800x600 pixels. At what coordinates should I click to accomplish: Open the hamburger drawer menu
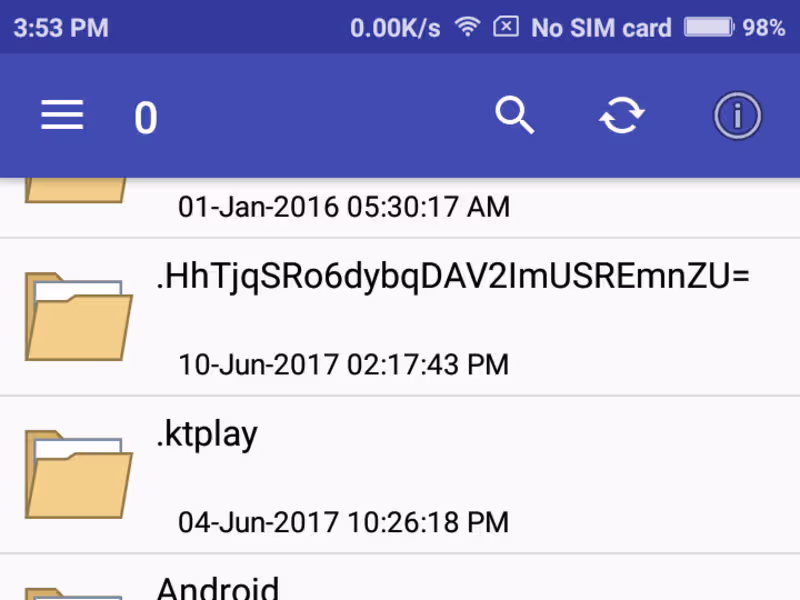tap(61, 117)
